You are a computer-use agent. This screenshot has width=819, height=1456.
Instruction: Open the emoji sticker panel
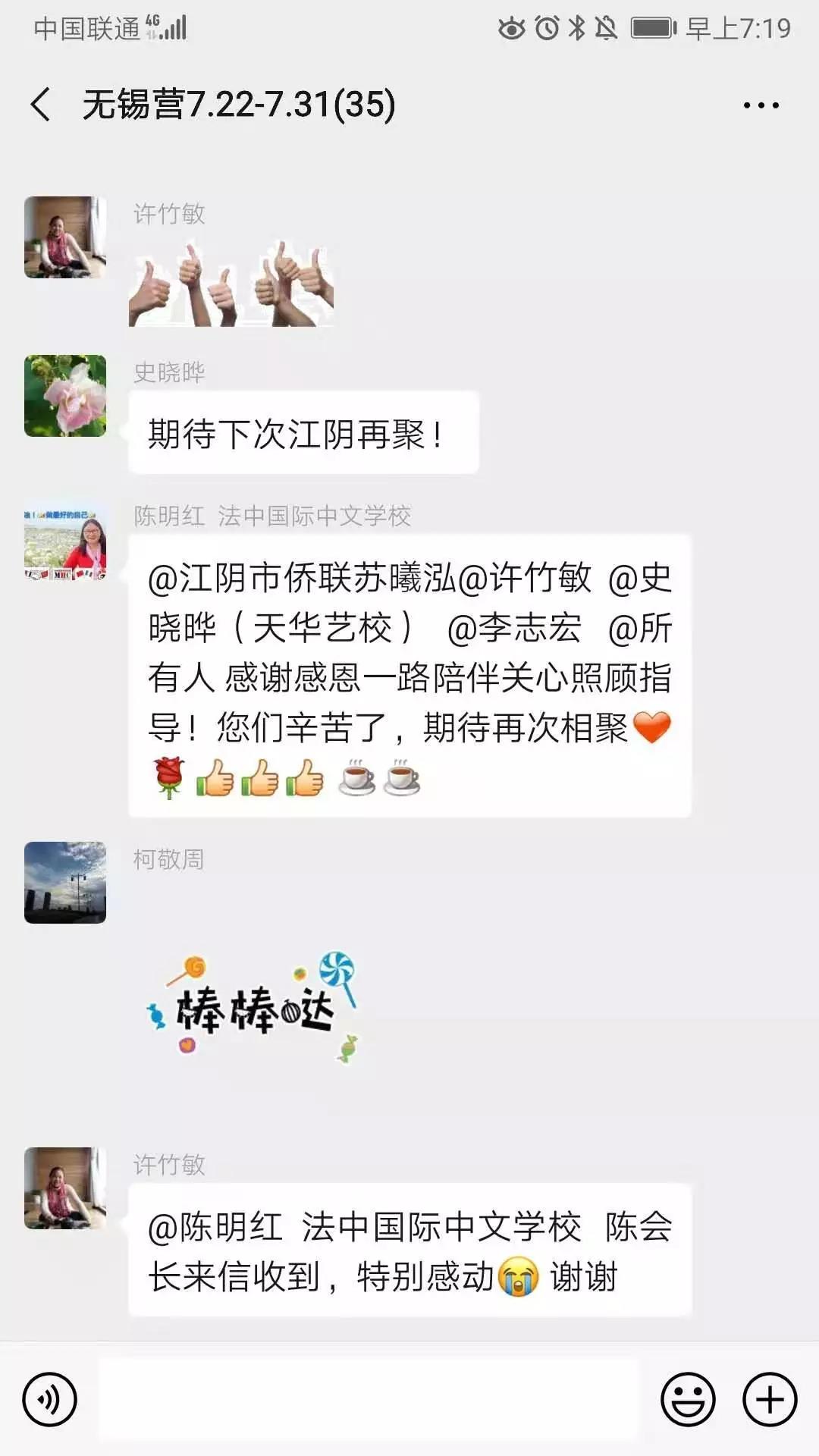[x=688, y=1399]
